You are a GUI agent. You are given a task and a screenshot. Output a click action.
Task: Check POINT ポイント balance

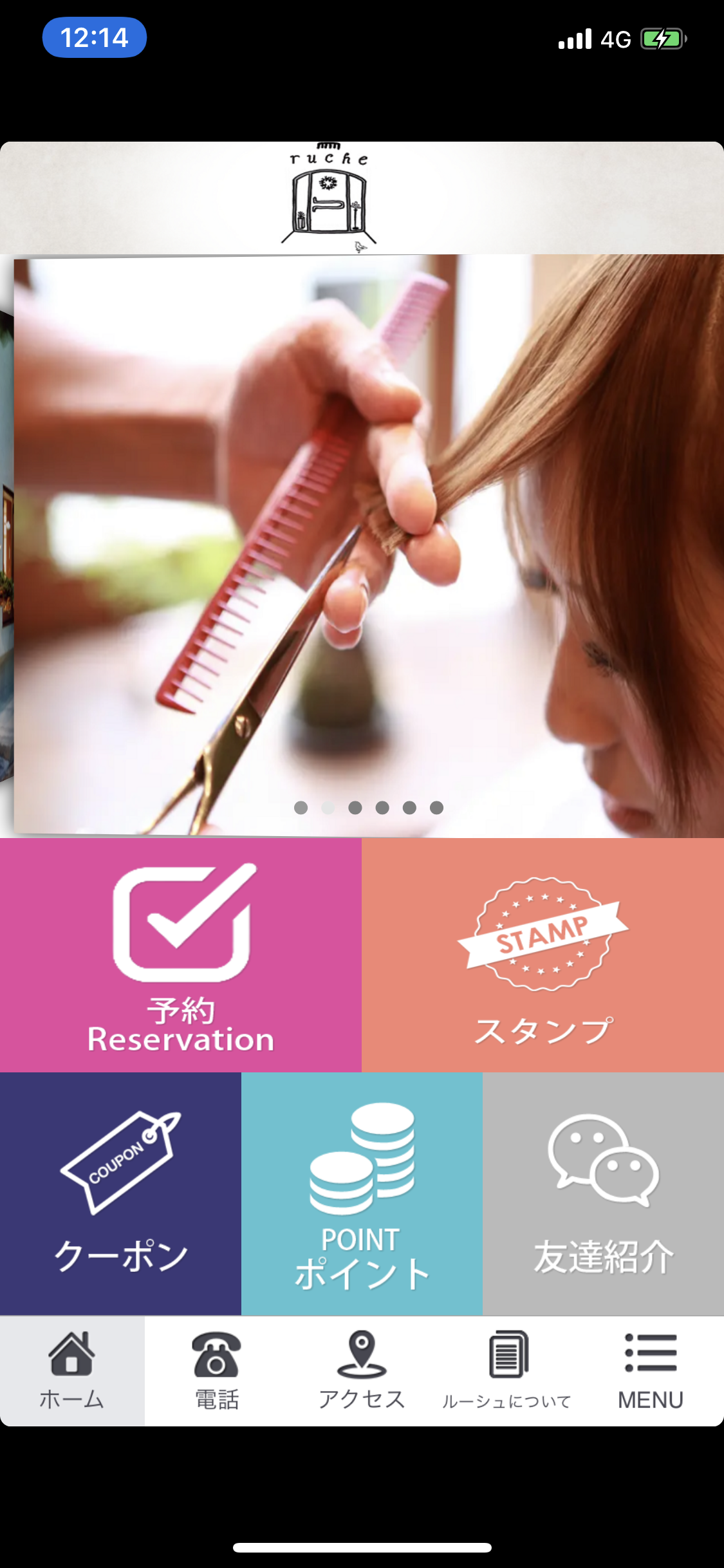click(x=362, y=1193)
